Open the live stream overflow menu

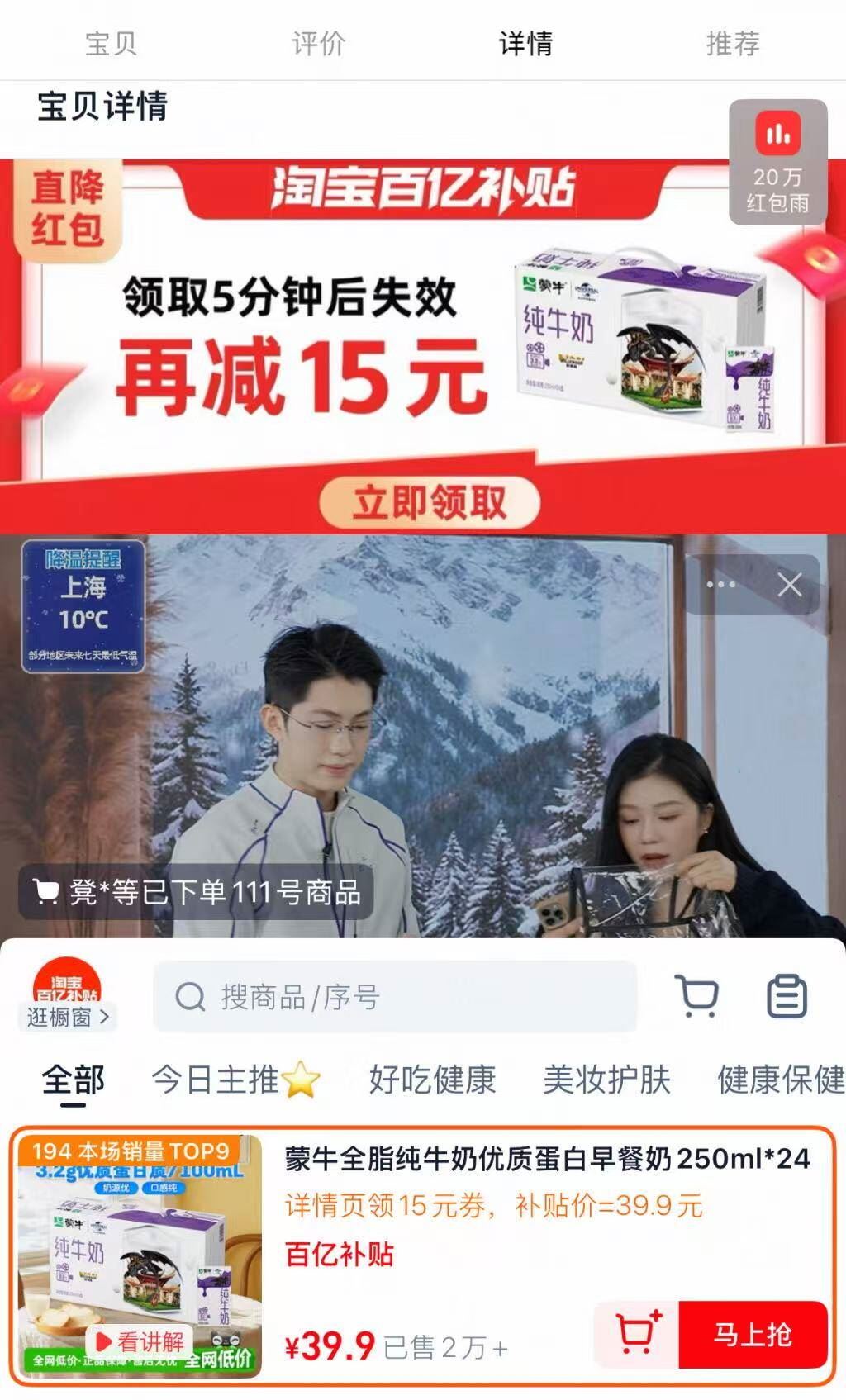720,585
